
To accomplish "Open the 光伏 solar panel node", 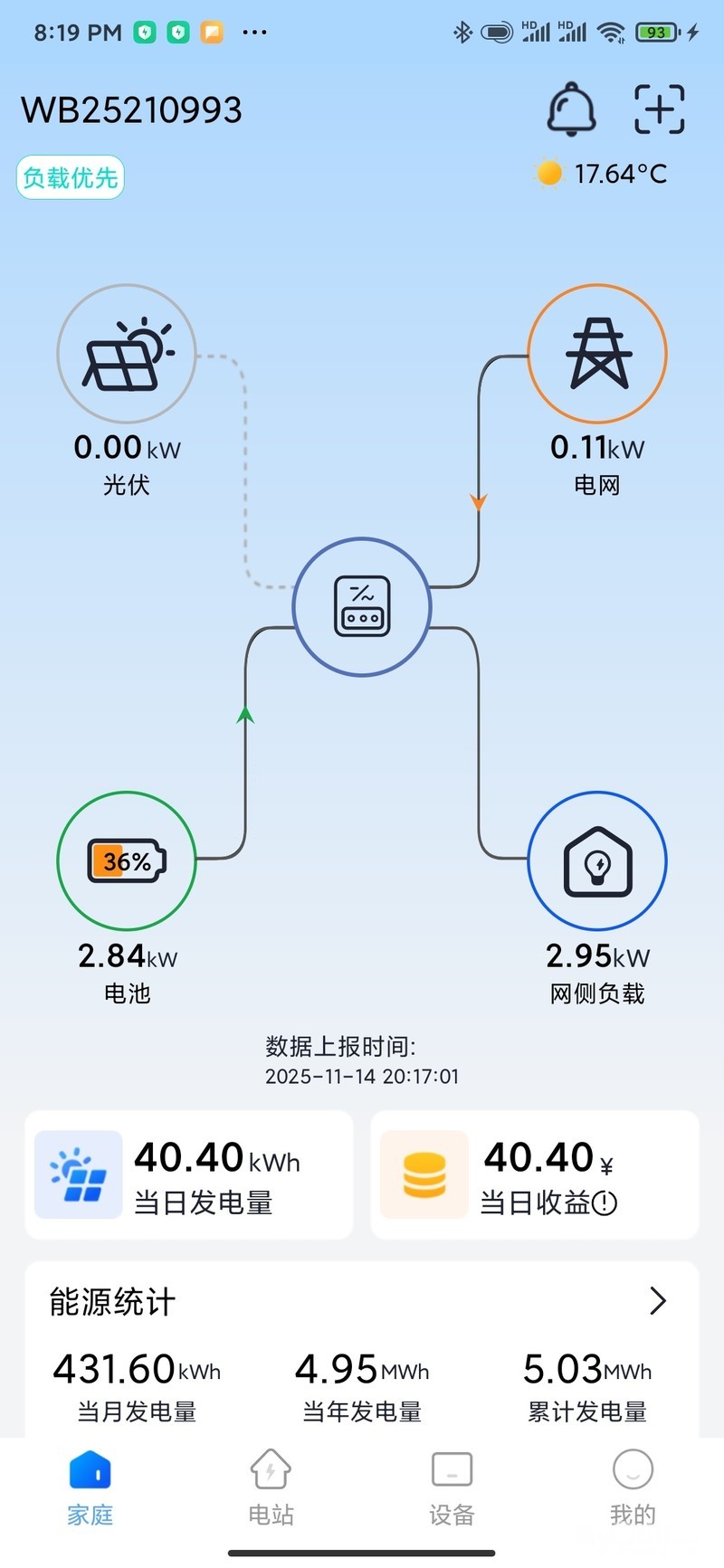I will 127,354.
